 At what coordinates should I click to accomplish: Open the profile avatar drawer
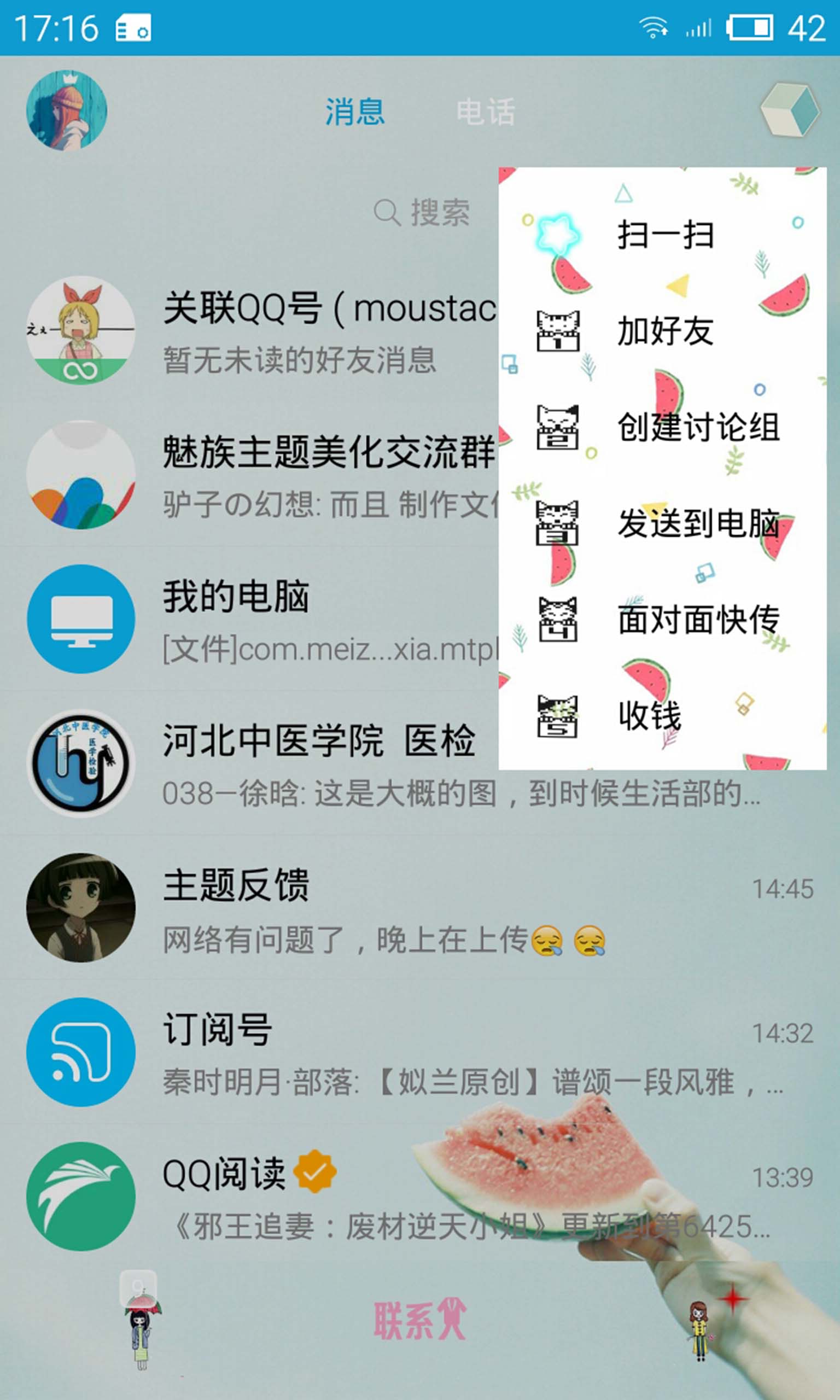(x=67, y=110)
